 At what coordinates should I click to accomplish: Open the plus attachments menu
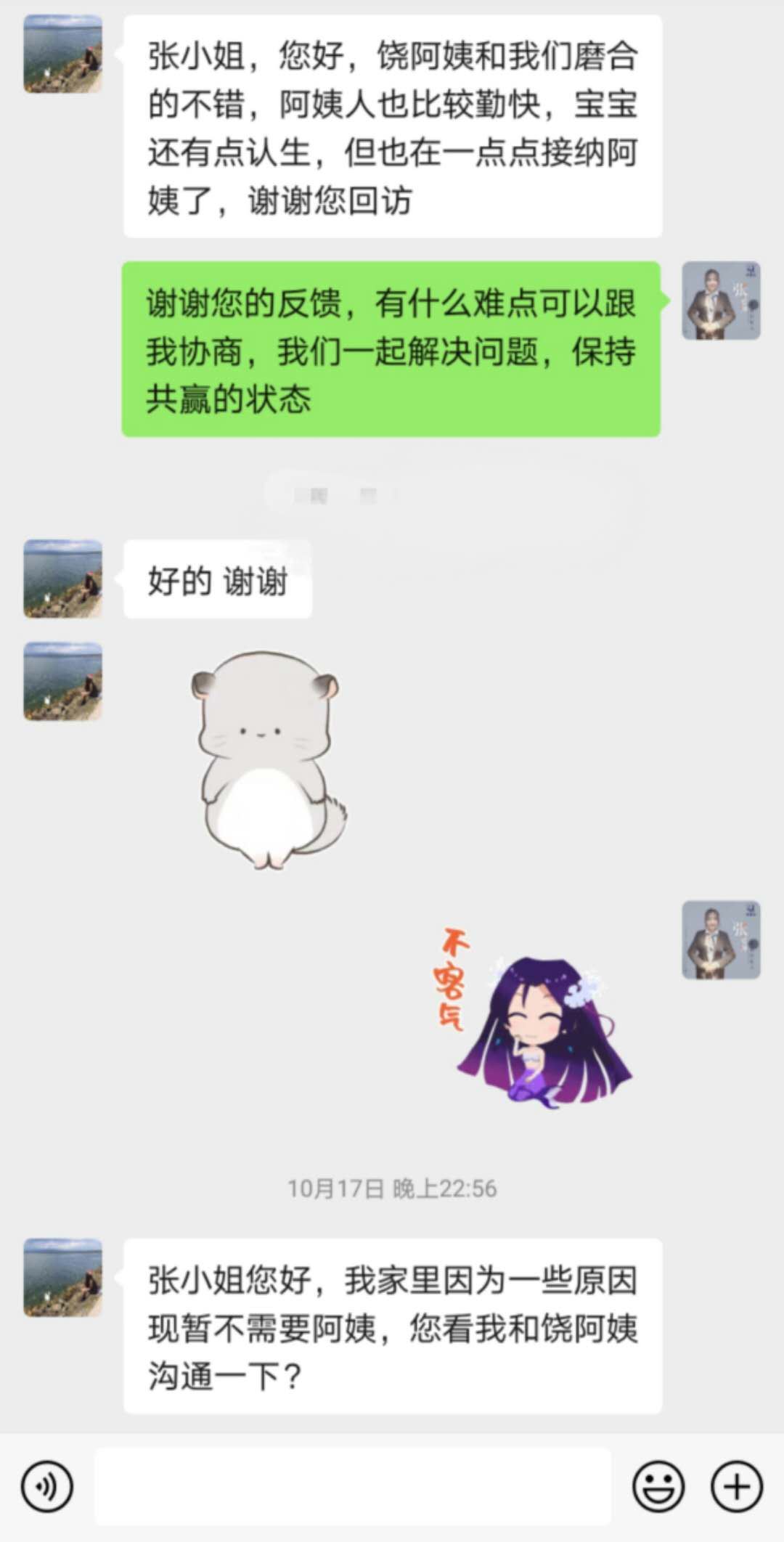(x=736, y=1486)
